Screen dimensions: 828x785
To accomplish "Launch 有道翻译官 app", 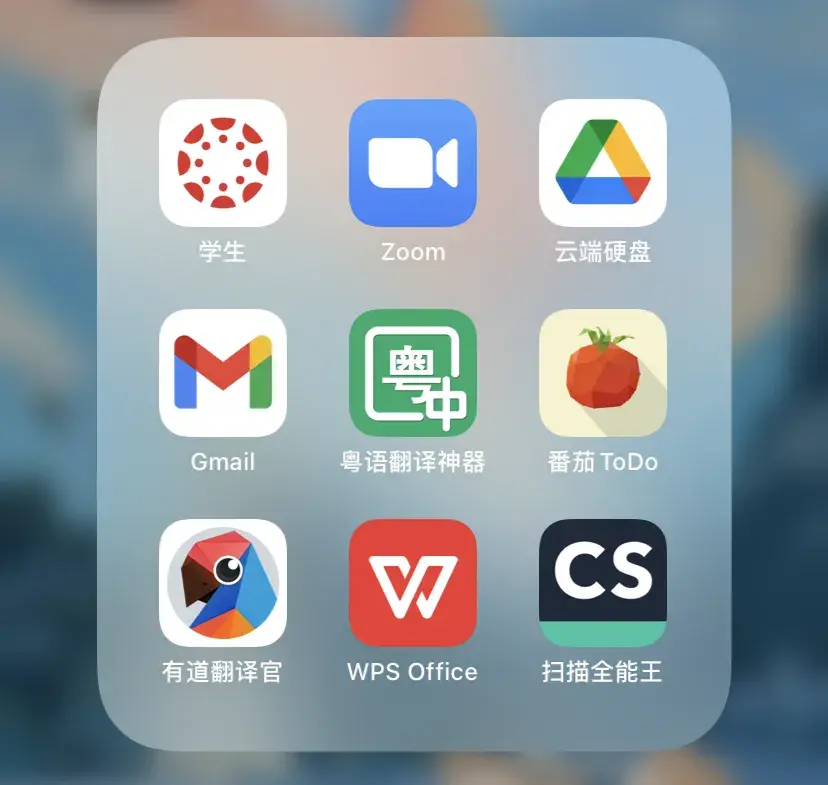I will [223, 583].
